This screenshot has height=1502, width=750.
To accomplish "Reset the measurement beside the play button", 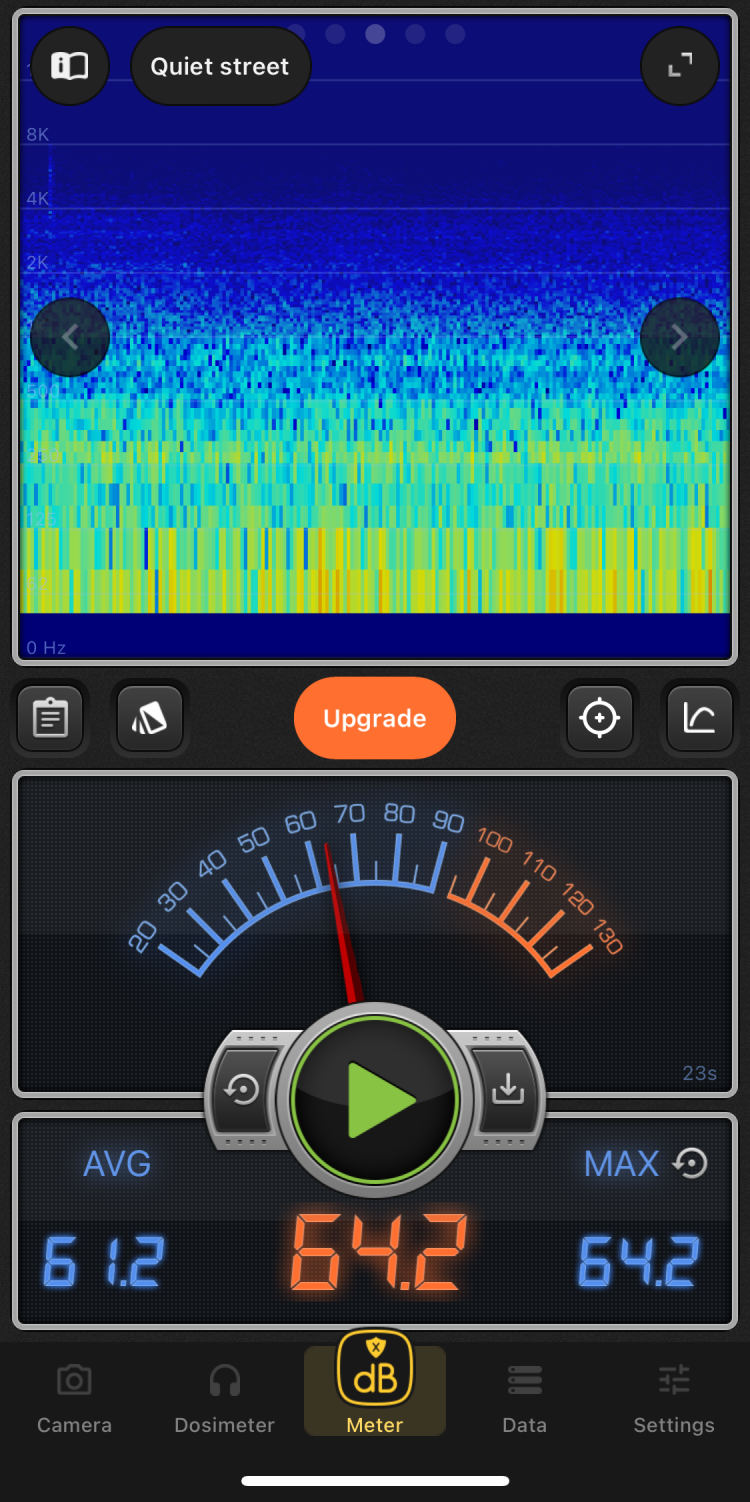I will 242,1090.
